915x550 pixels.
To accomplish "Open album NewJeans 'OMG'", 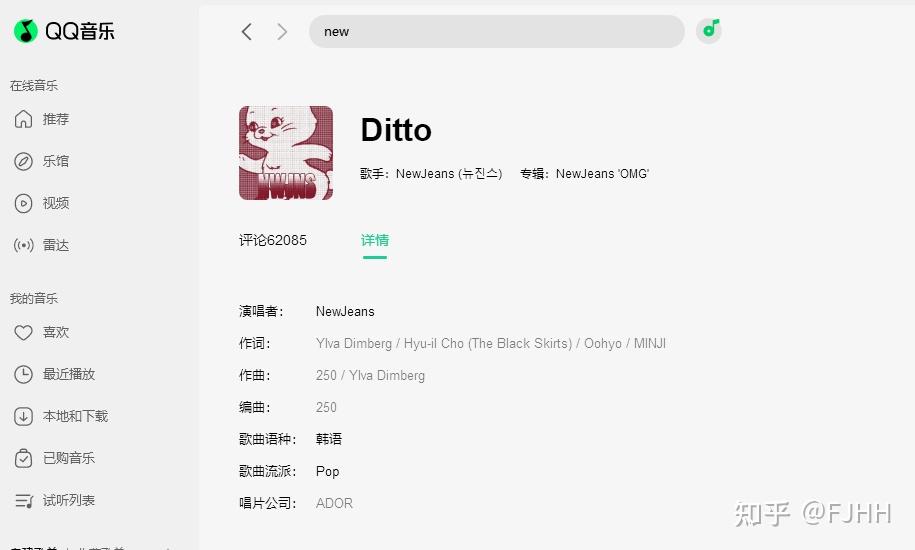I will pyautogui.click(x=602, y=173).
